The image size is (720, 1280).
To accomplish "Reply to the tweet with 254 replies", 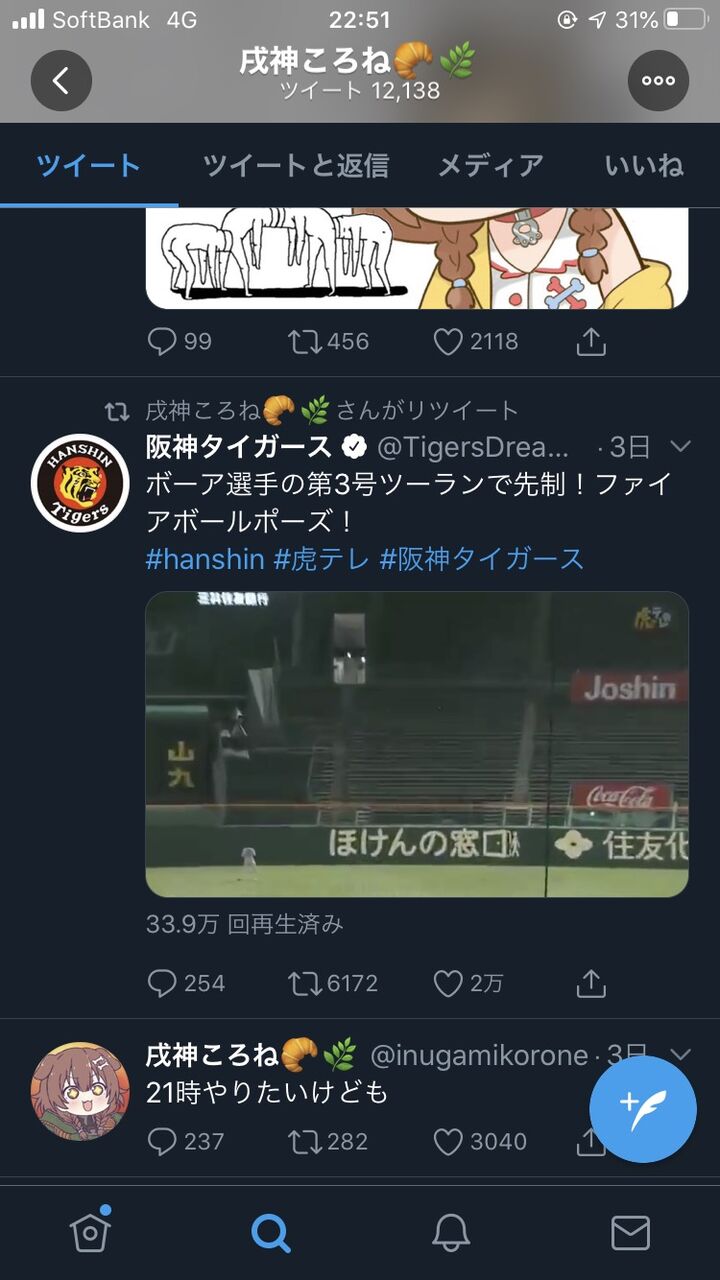I will 162,984.
